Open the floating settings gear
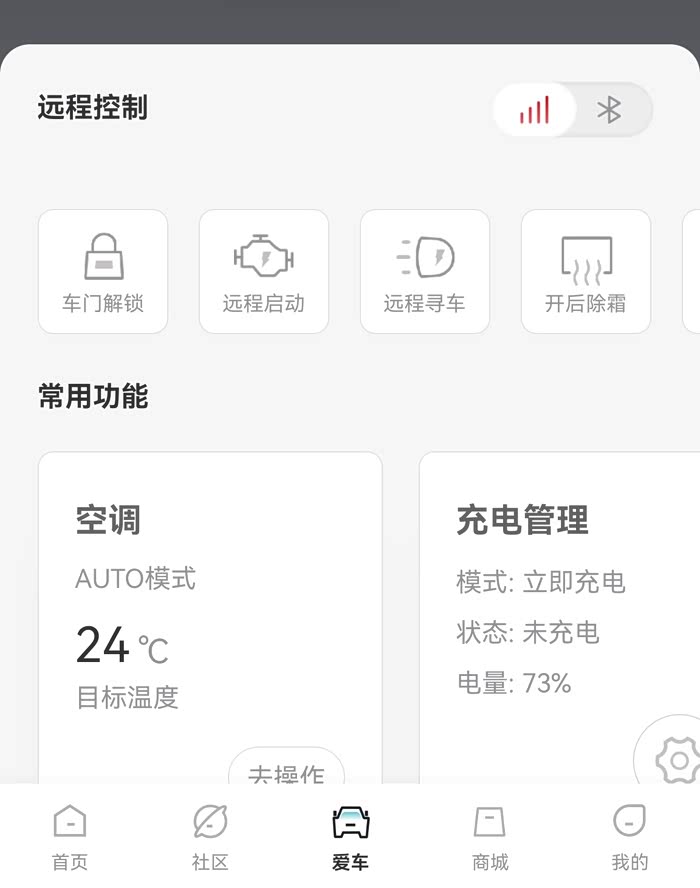The image size is (700, 888). pos(677,760)
